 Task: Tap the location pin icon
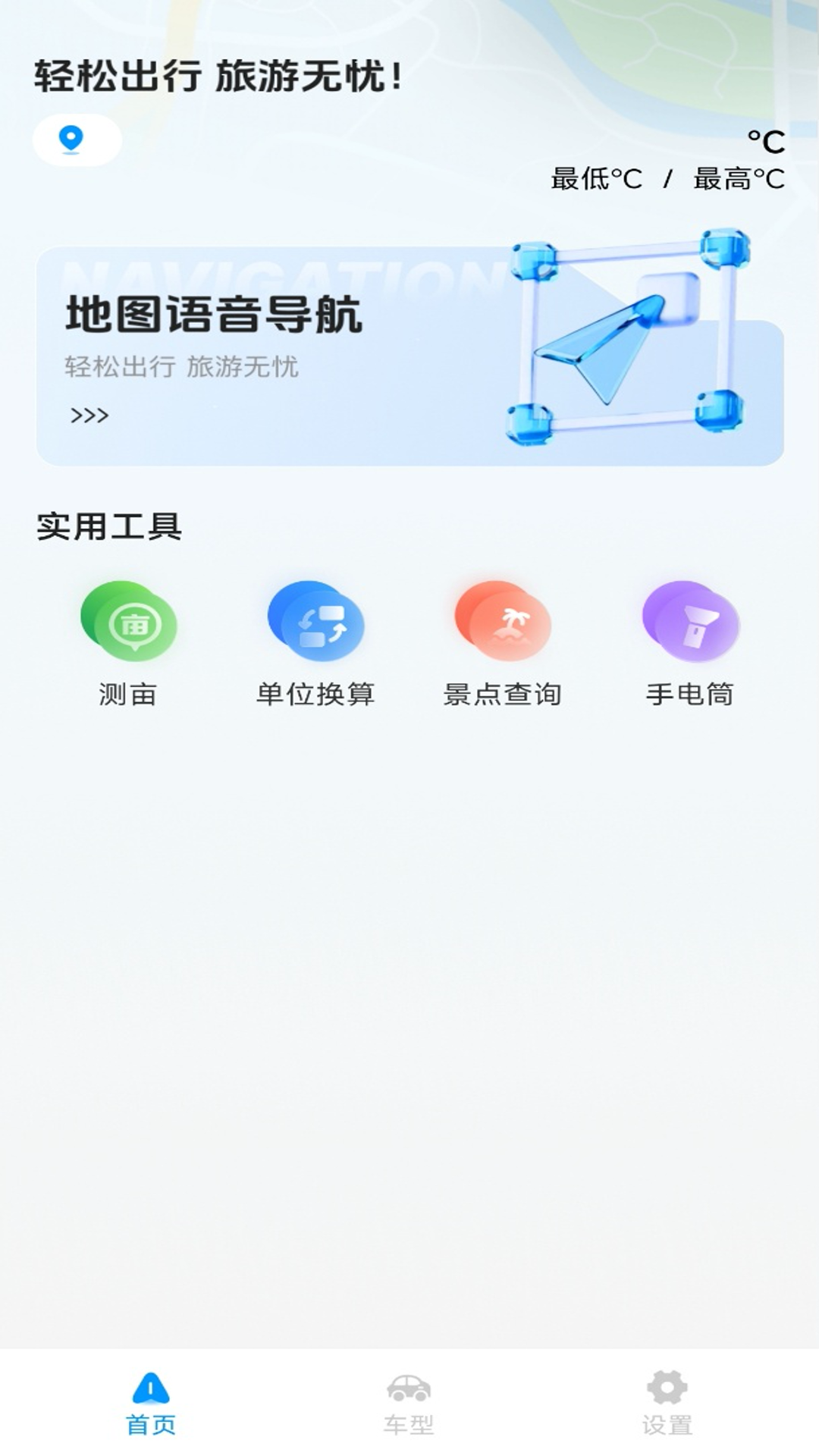[71, 138]
